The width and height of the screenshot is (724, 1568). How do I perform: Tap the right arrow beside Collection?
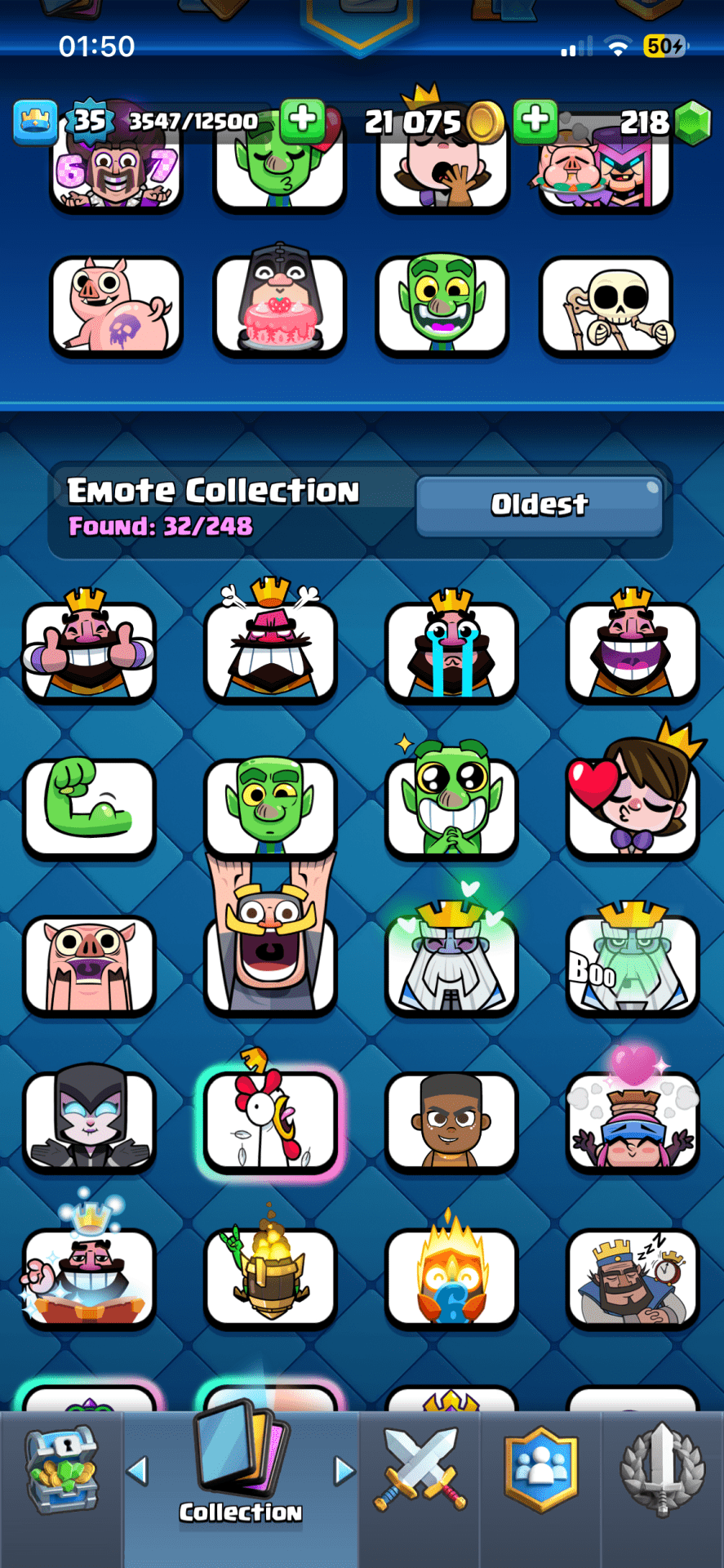point(344,1471)
